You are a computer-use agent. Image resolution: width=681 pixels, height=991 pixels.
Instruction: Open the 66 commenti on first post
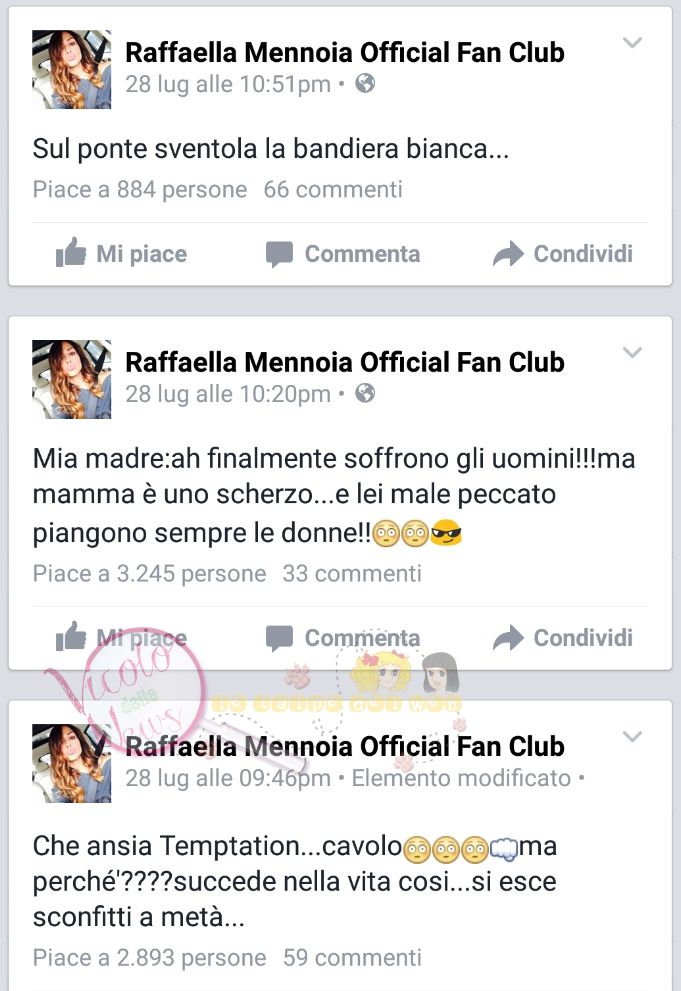coord(332,189)
